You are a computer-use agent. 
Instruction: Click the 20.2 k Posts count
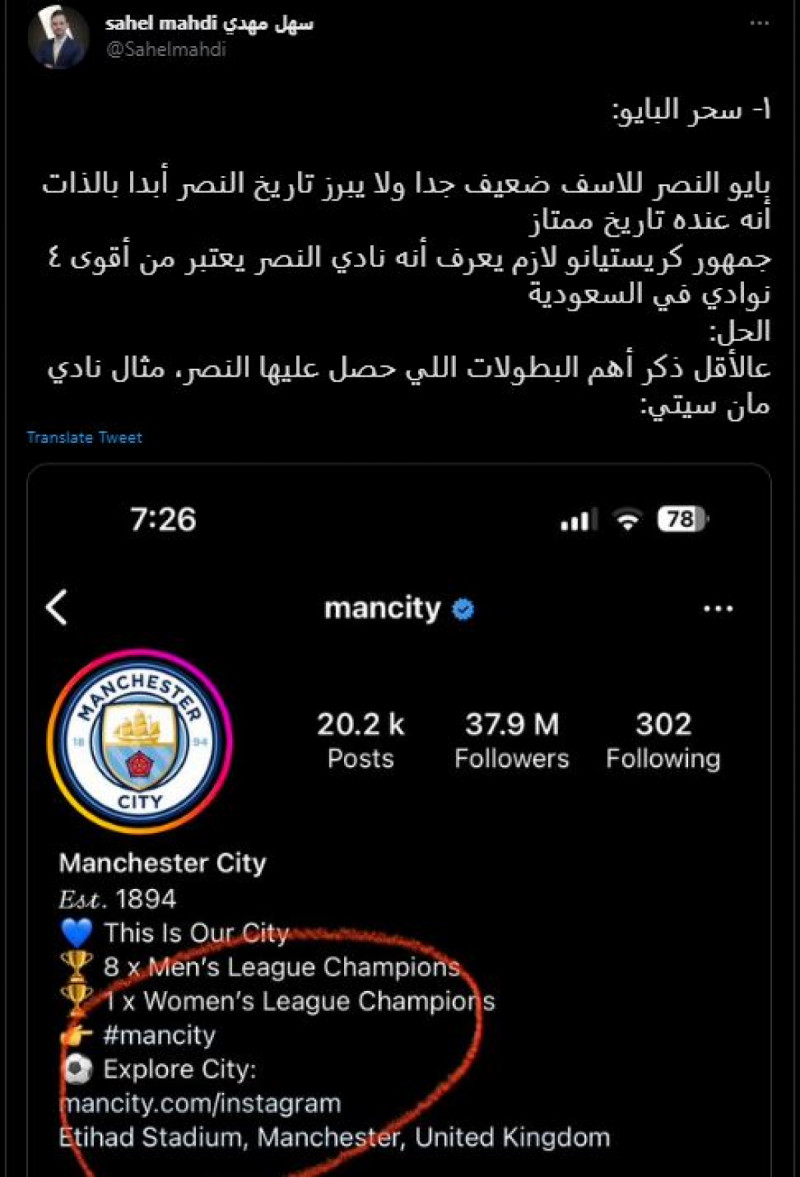click(x=361, y=738)
